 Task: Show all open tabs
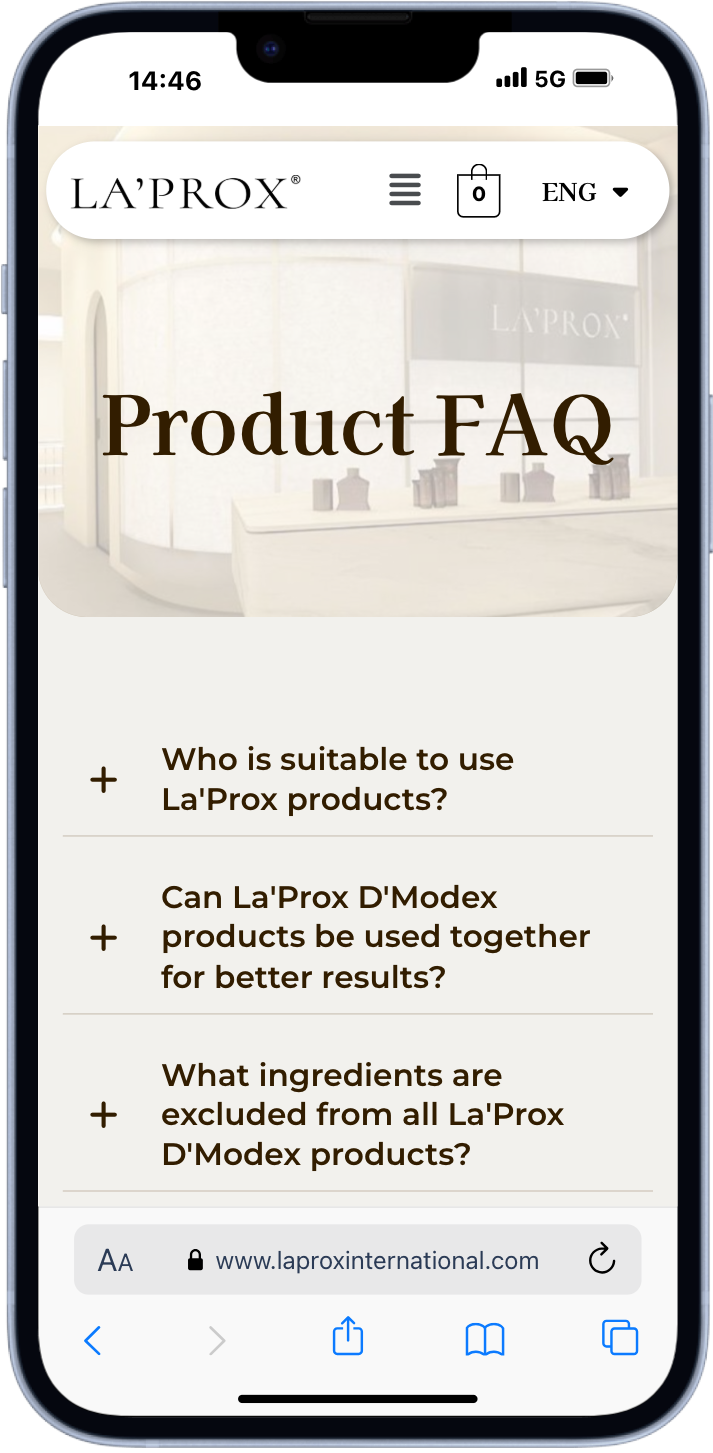point(620,1338)
